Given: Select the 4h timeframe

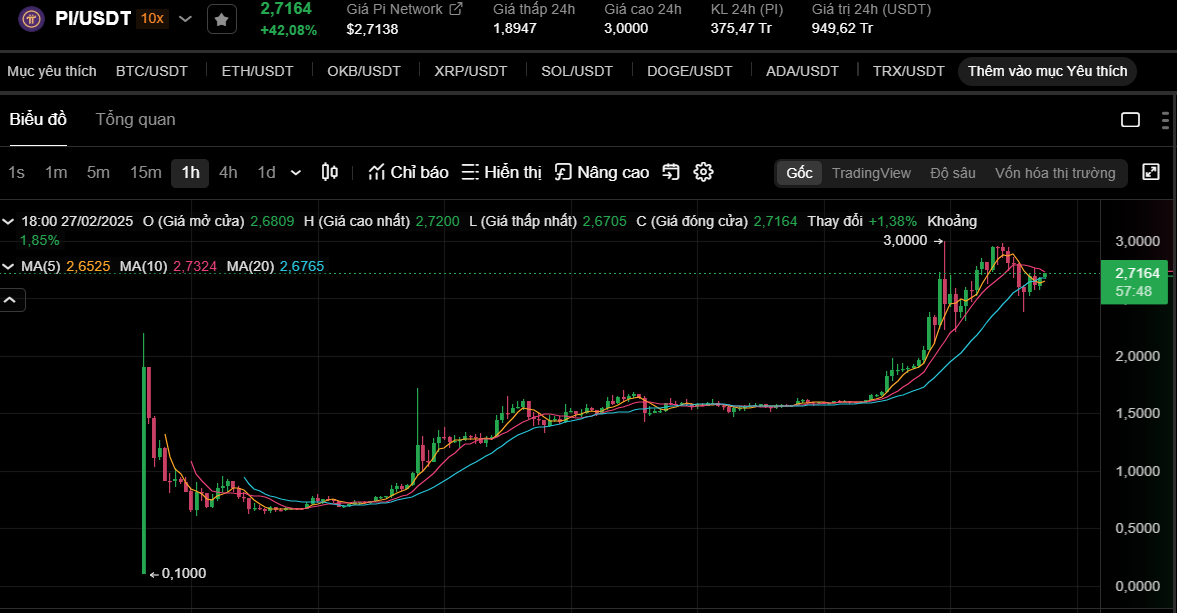Looking at the screenshot, I should coord(228,173).
